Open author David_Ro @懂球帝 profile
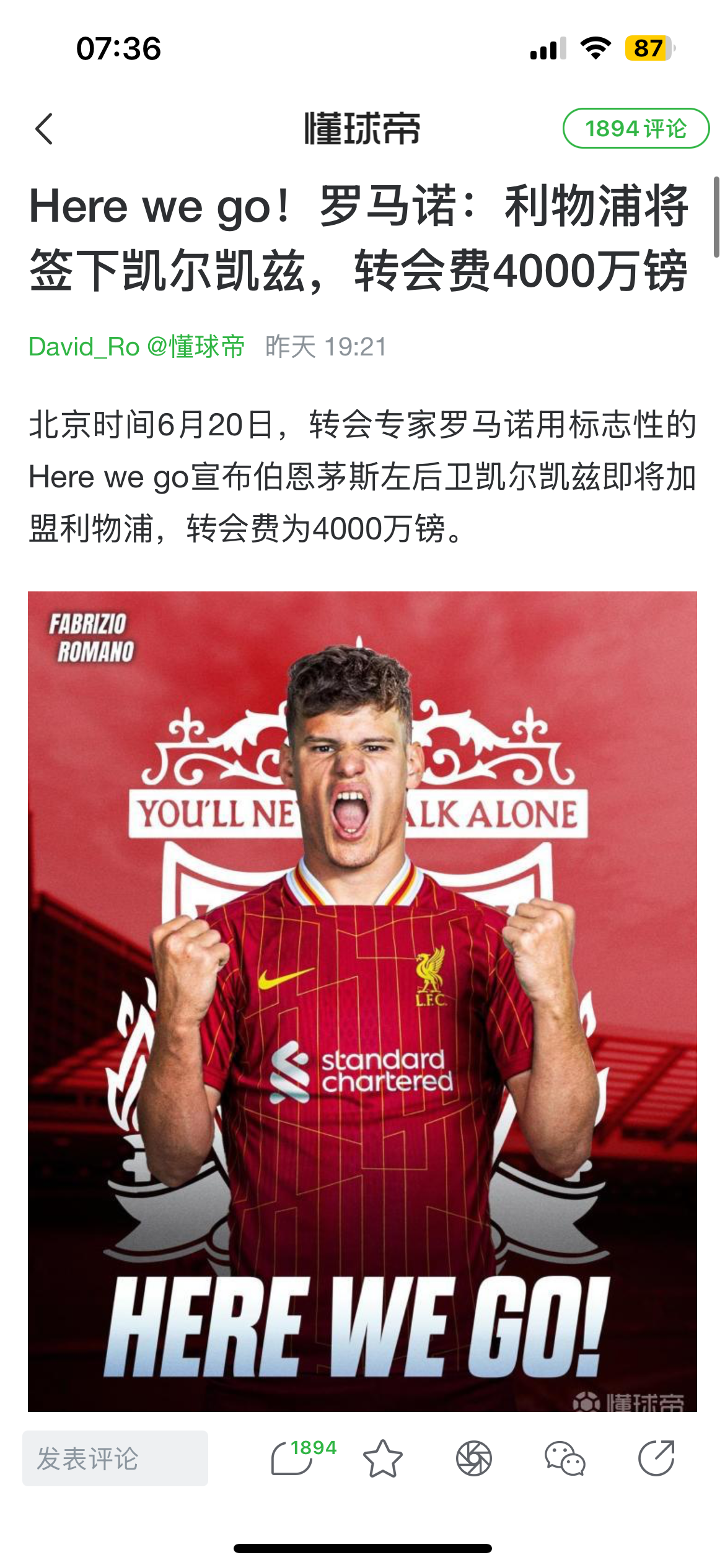This screenshot has width=725, height=1568. (136, 347)
